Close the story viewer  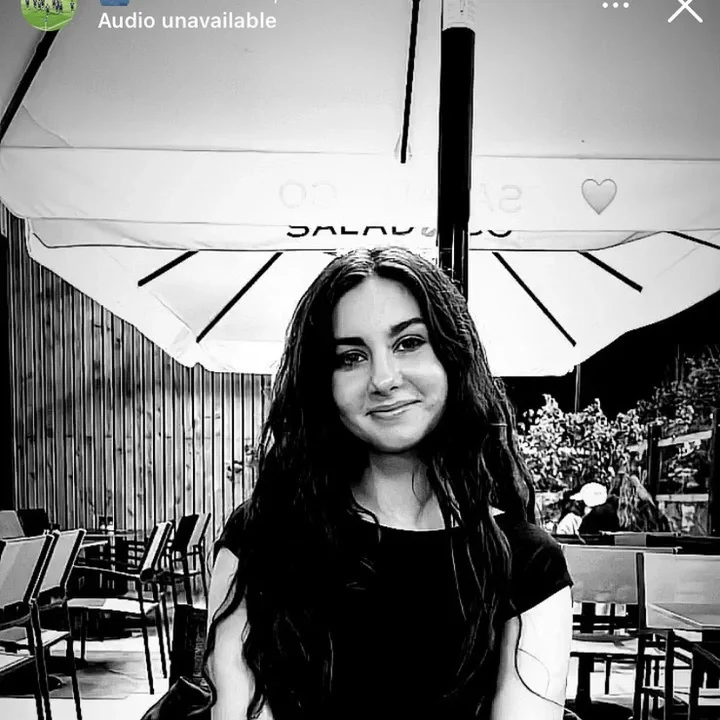[x=685, y=9]
